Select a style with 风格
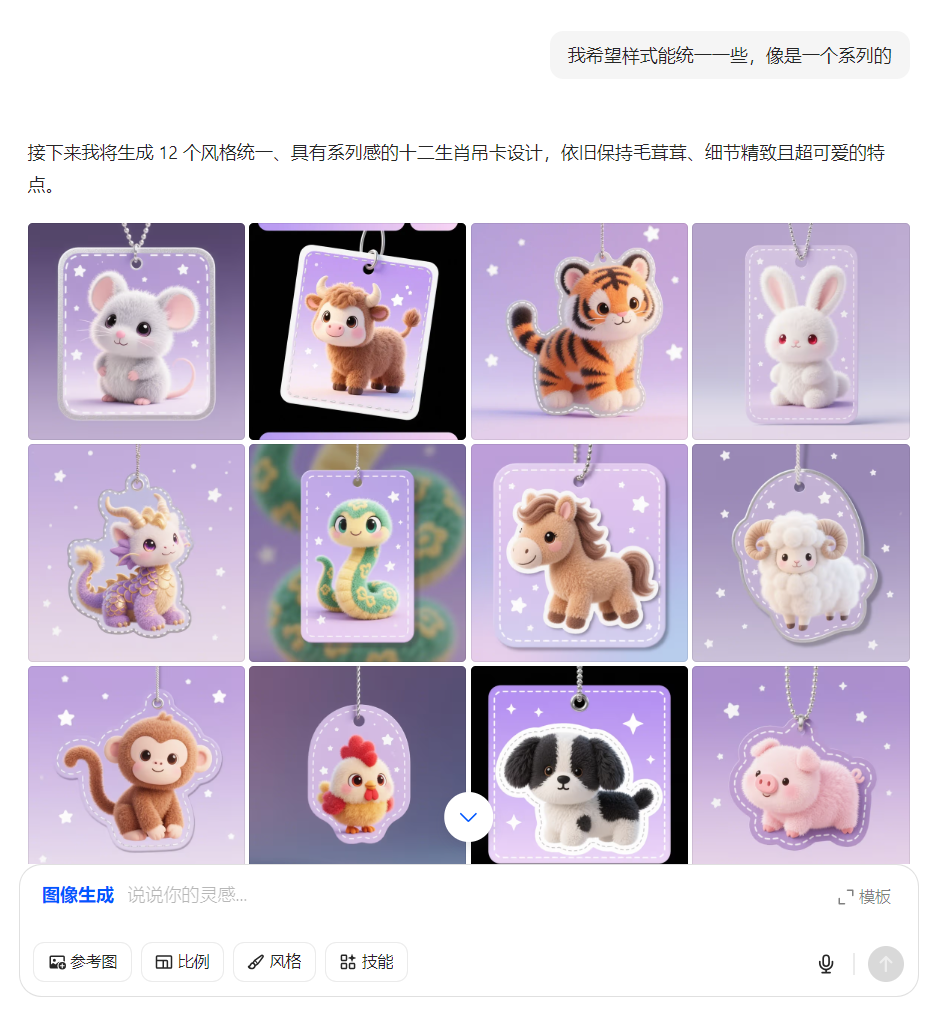938x1019 pixels. 274,962
